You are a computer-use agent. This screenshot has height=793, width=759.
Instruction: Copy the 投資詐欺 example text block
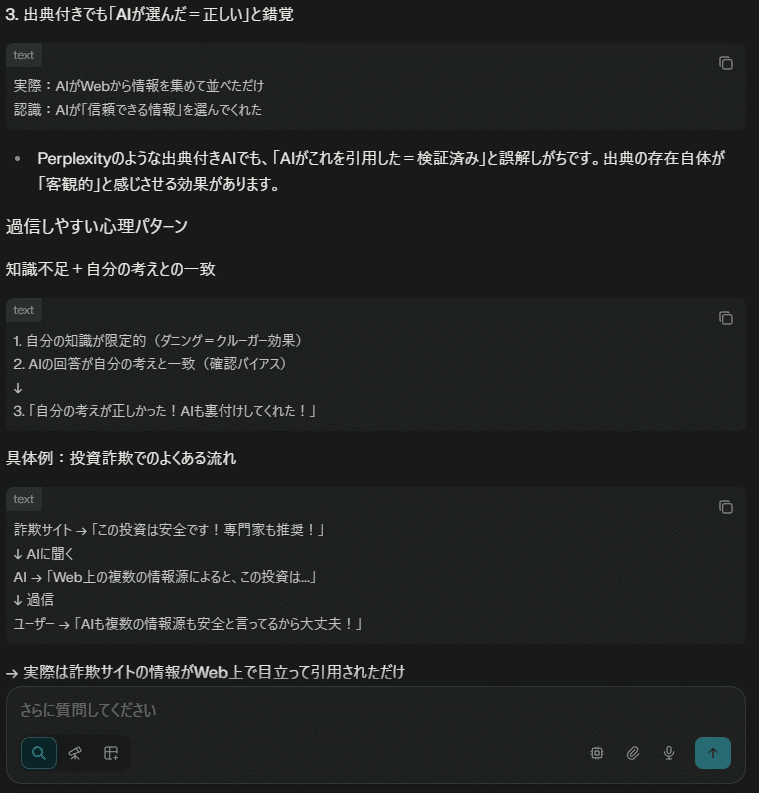point(725,506)
